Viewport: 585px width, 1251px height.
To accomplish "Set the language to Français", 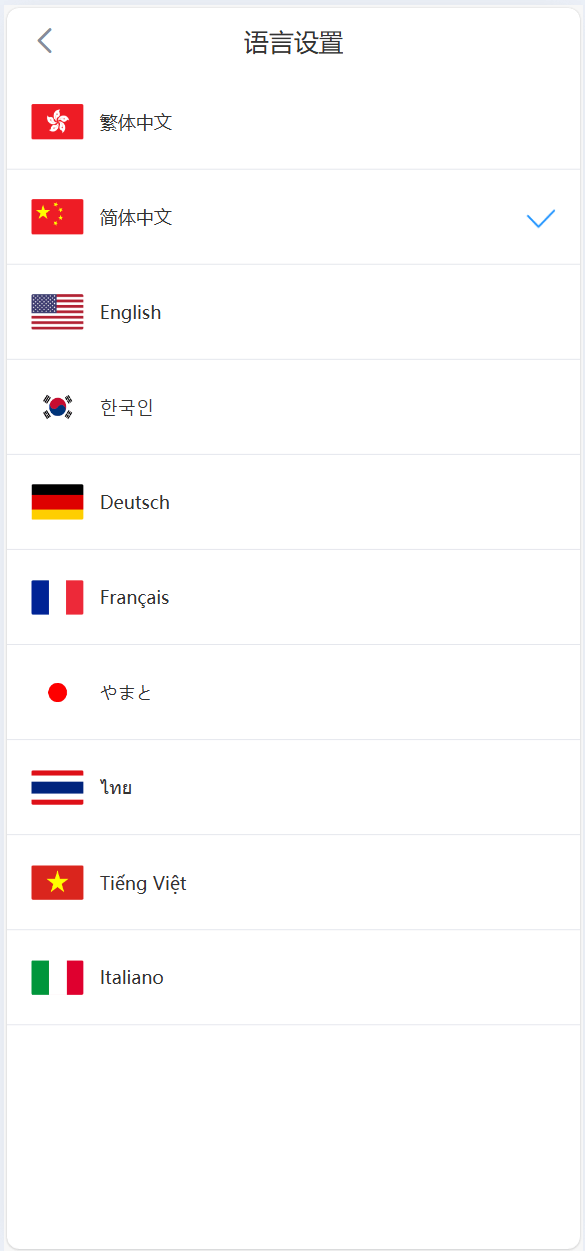I will click(x=293, y=597).
